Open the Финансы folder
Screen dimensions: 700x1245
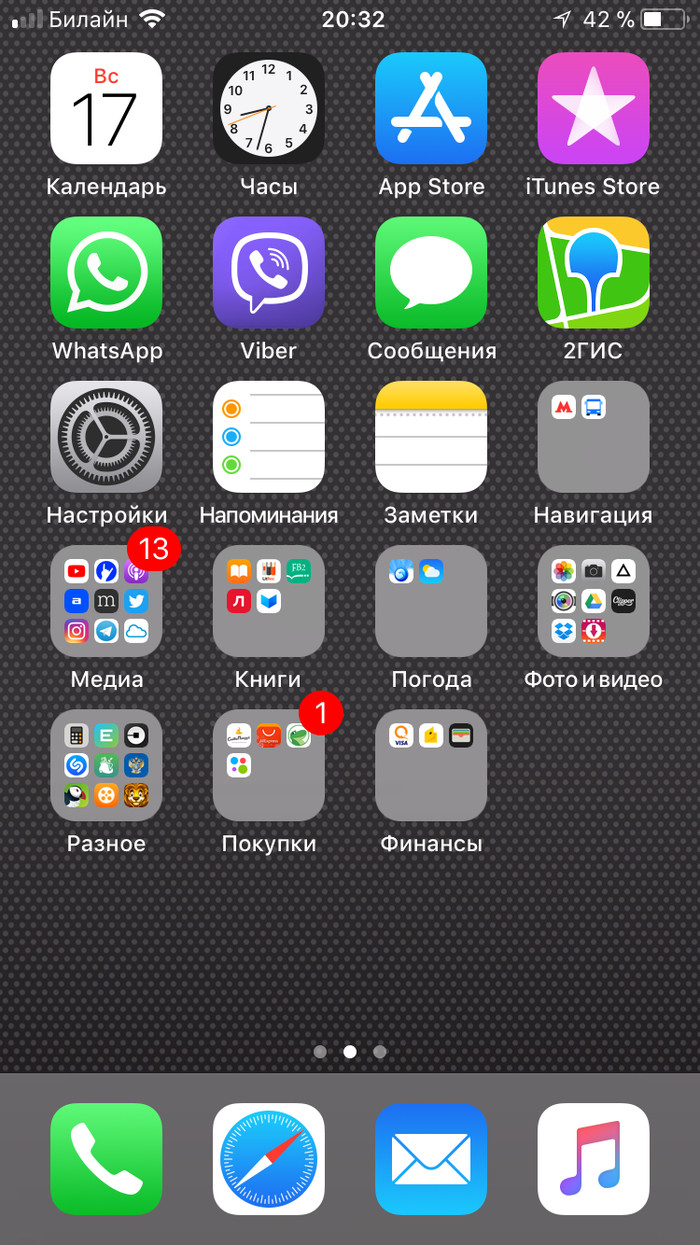(431, 765)
